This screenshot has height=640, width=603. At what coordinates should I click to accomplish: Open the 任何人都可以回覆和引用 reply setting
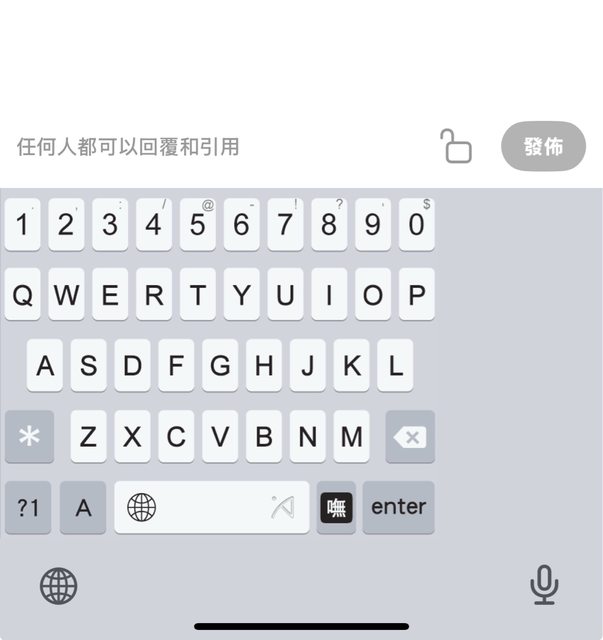coord(129,147)
